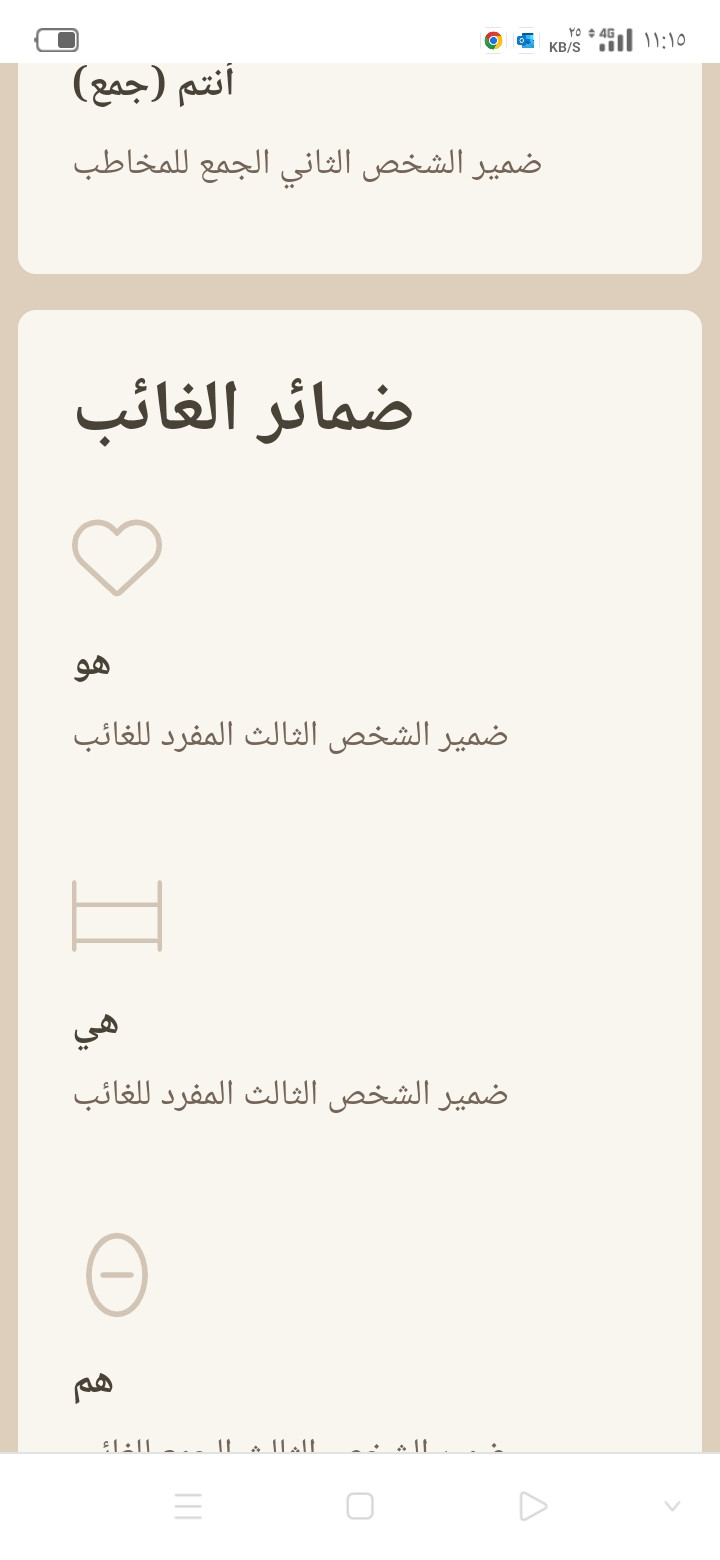Image resolution: width=720 pixels, height=1560 pixels.
Task: Go to the home screen via square button
Action: [360, 1506]
